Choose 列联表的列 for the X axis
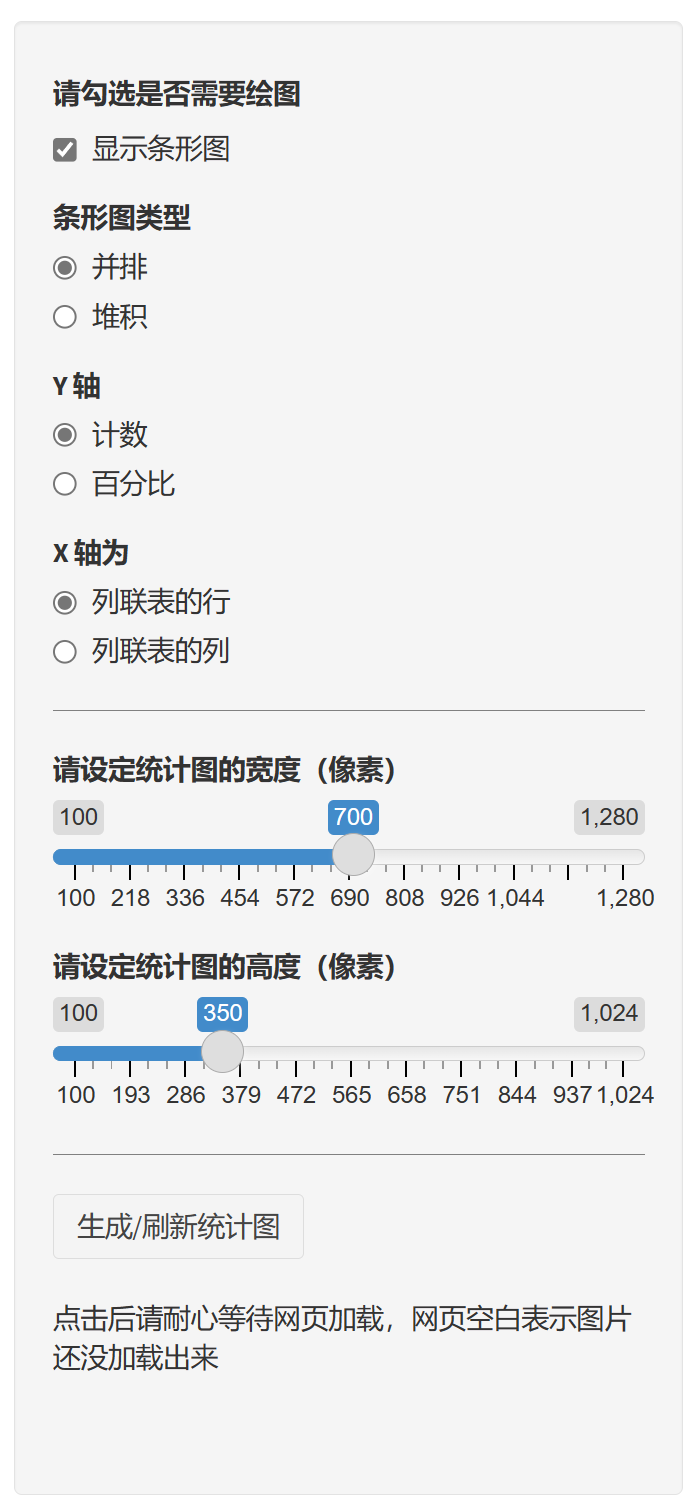The image size is (692, 1510). [x=65, y=652]
